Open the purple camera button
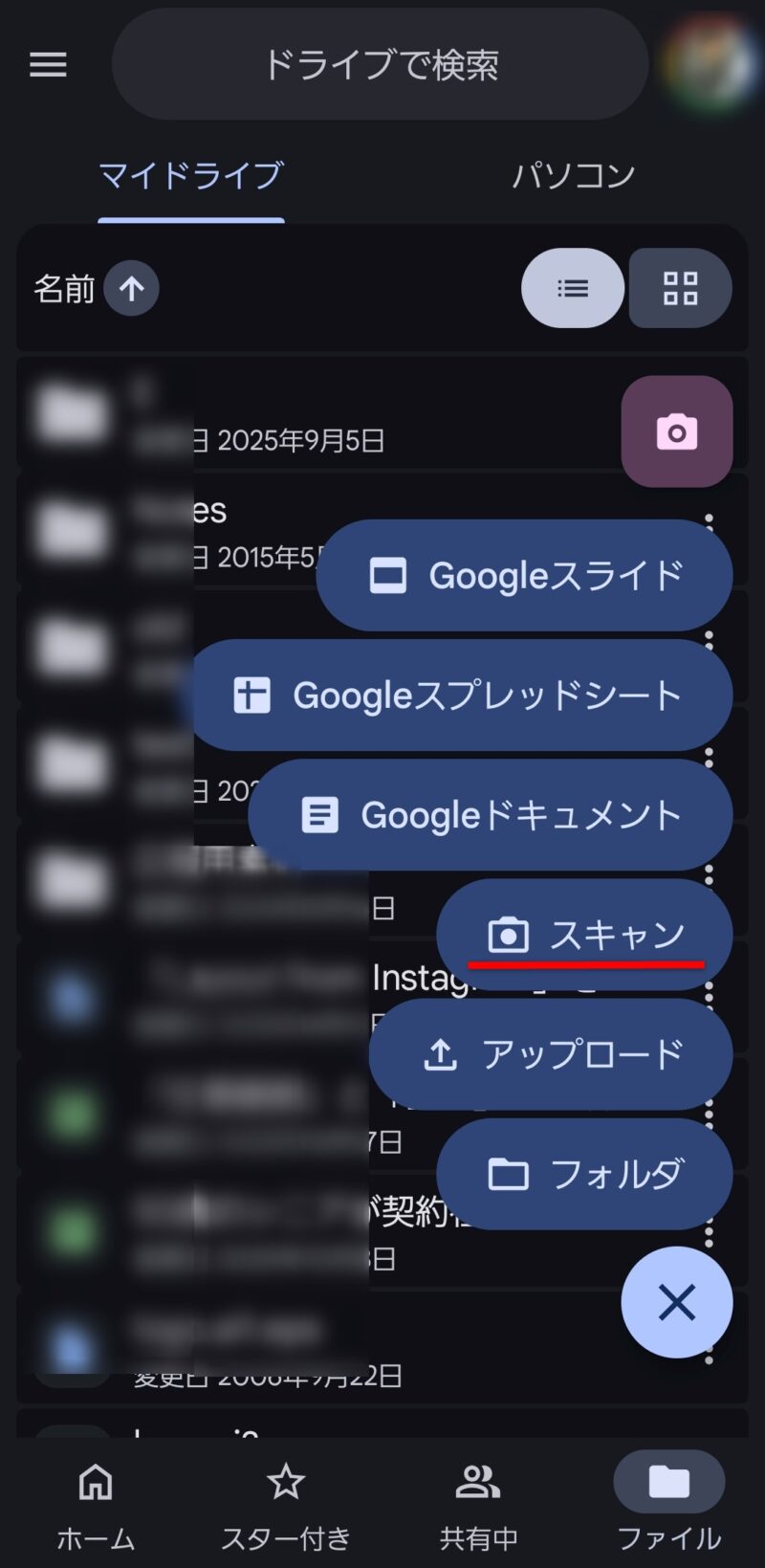The width and height of the screenshot is (765, 1568). [677, 431]
